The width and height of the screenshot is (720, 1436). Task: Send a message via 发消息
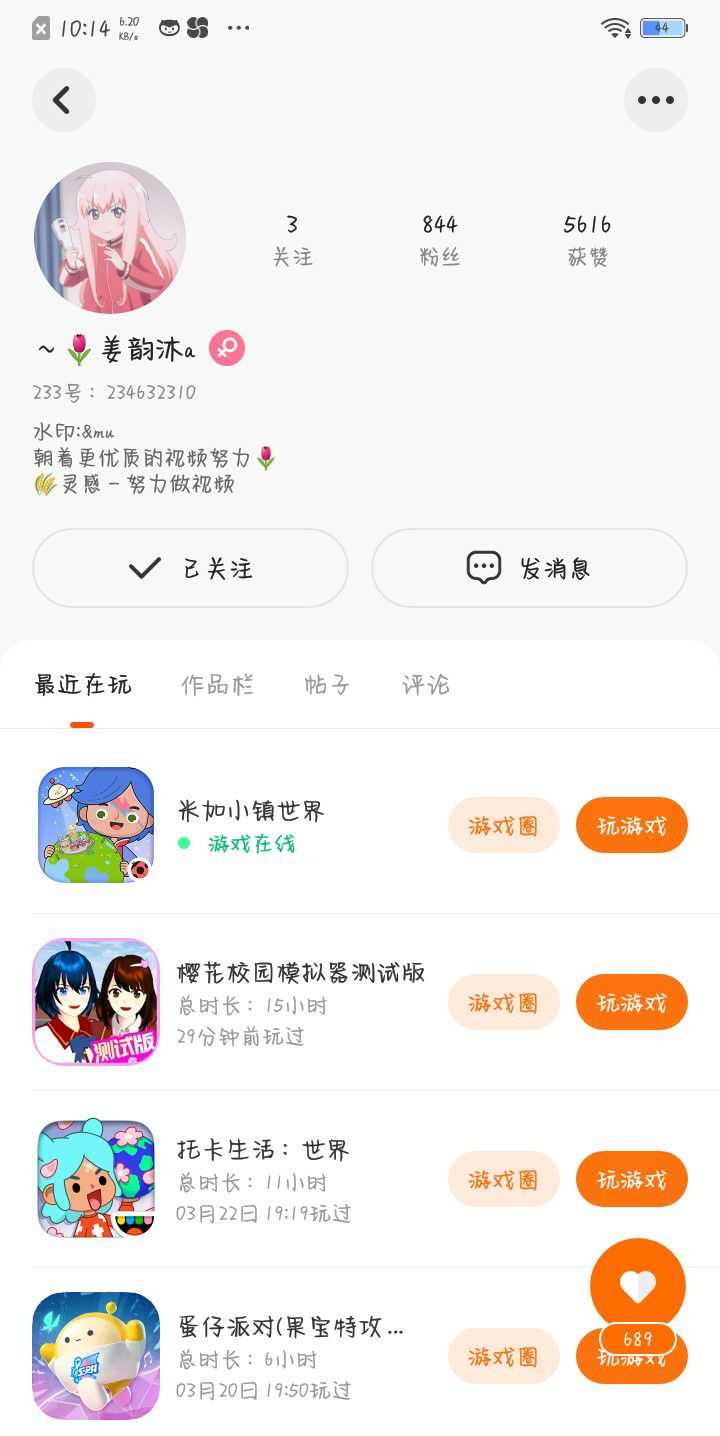529,568
